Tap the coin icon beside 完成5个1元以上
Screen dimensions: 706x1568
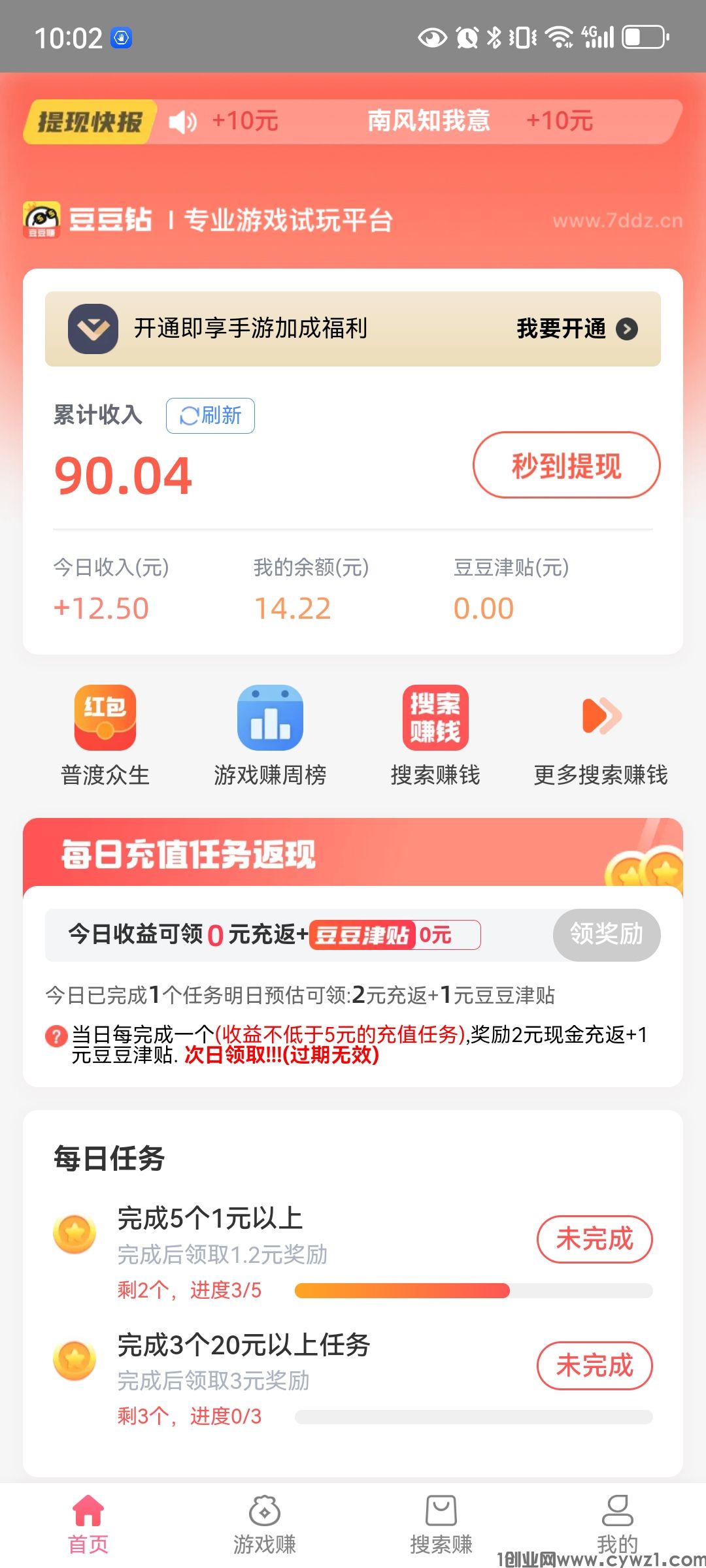[x=75, y=1233]
